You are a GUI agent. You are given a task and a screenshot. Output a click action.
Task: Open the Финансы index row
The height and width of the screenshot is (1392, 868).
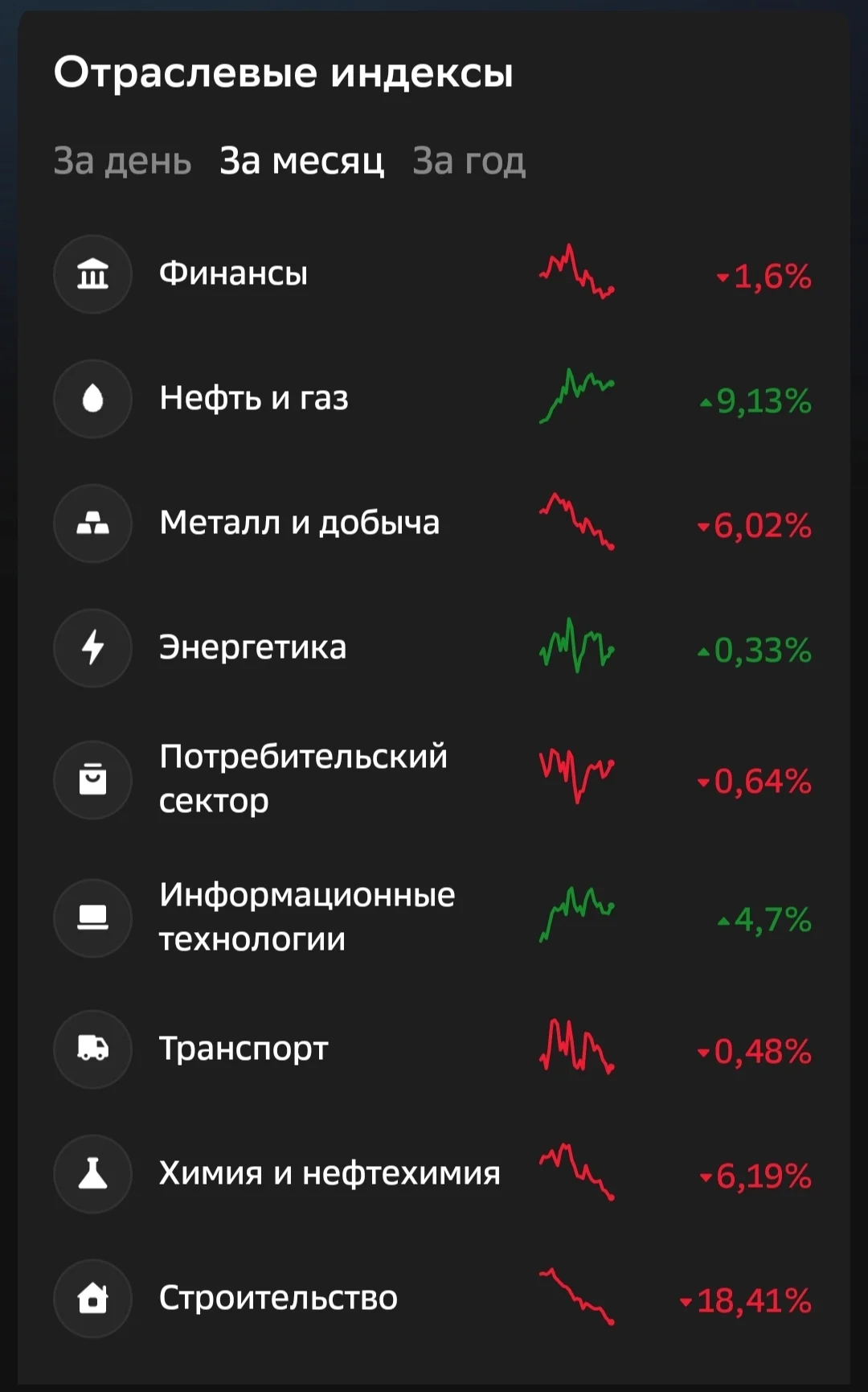click(434, 274)
